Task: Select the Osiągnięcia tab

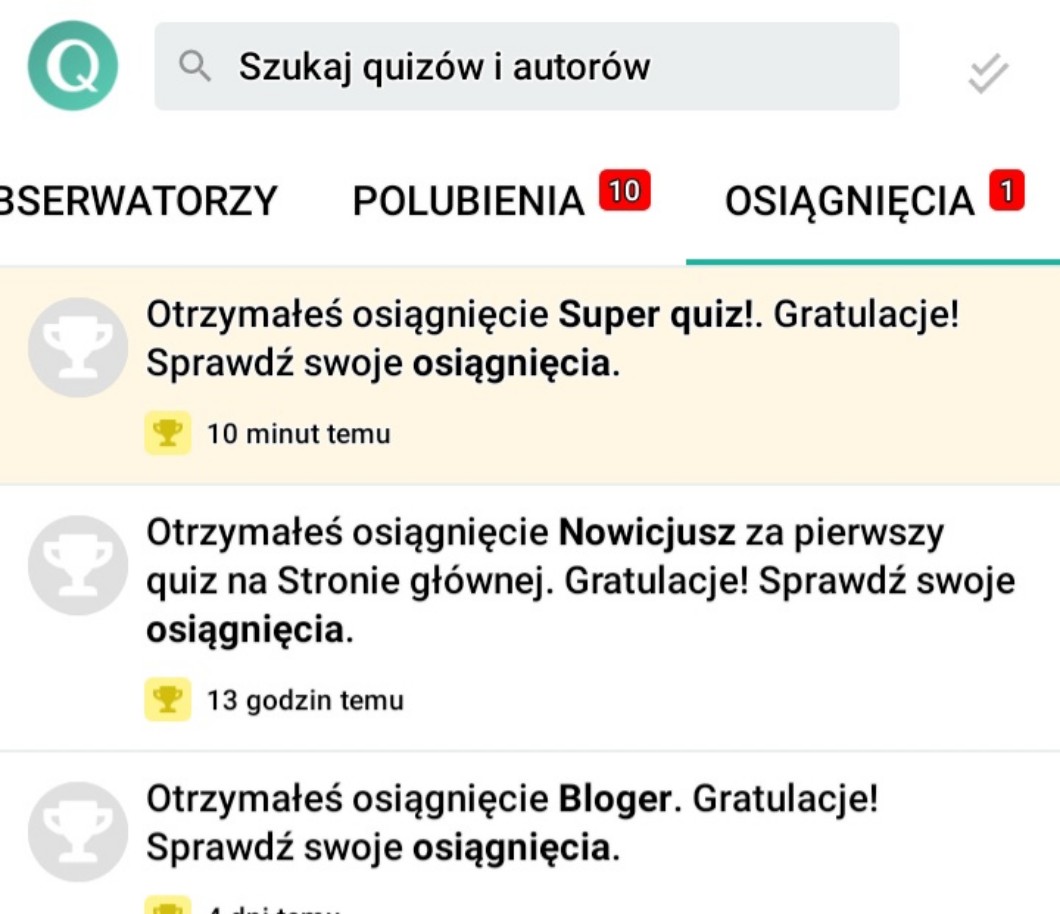Action: point(849,201)
